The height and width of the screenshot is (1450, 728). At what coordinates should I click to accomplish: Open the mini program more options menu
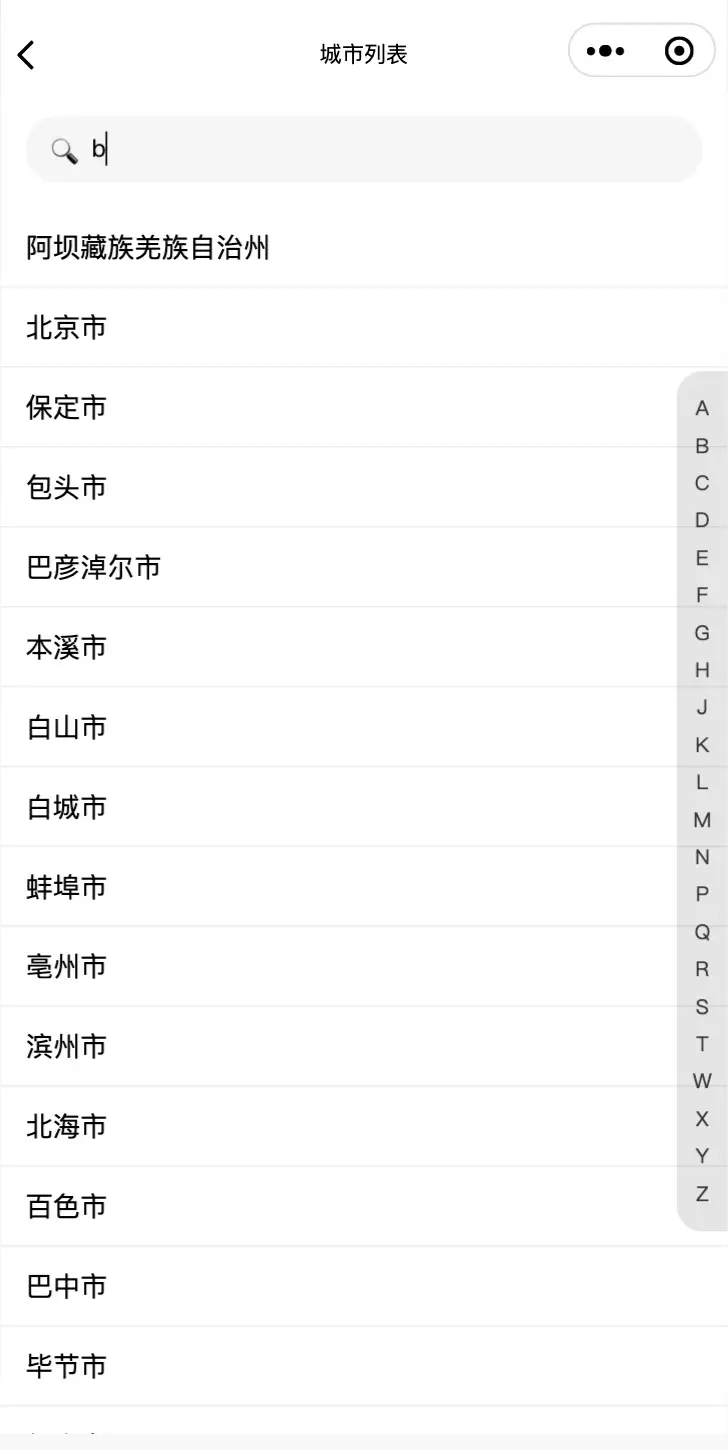point(606,51)
